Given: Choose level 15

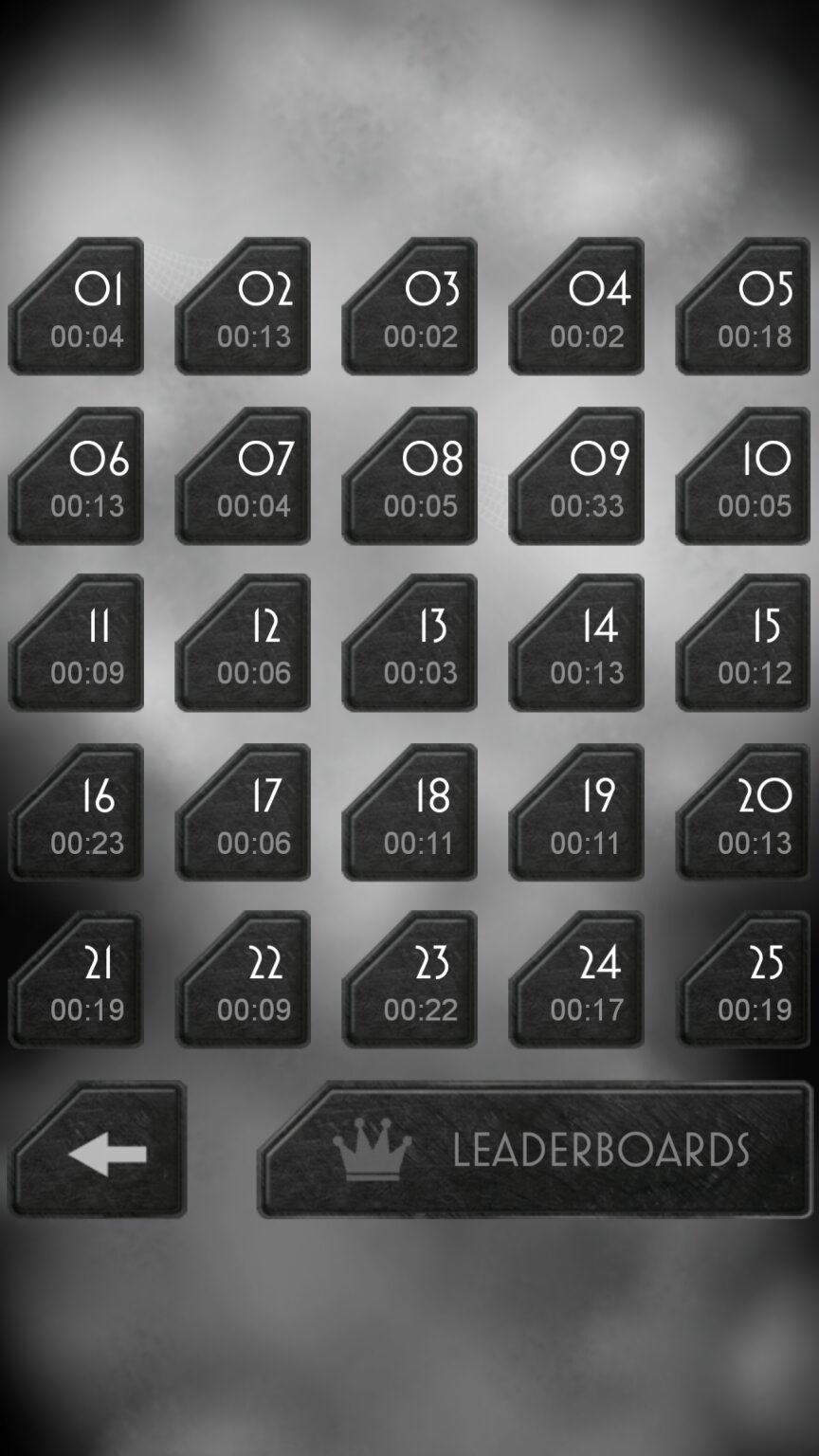Looking at the screenshot, I should point(745,644).
